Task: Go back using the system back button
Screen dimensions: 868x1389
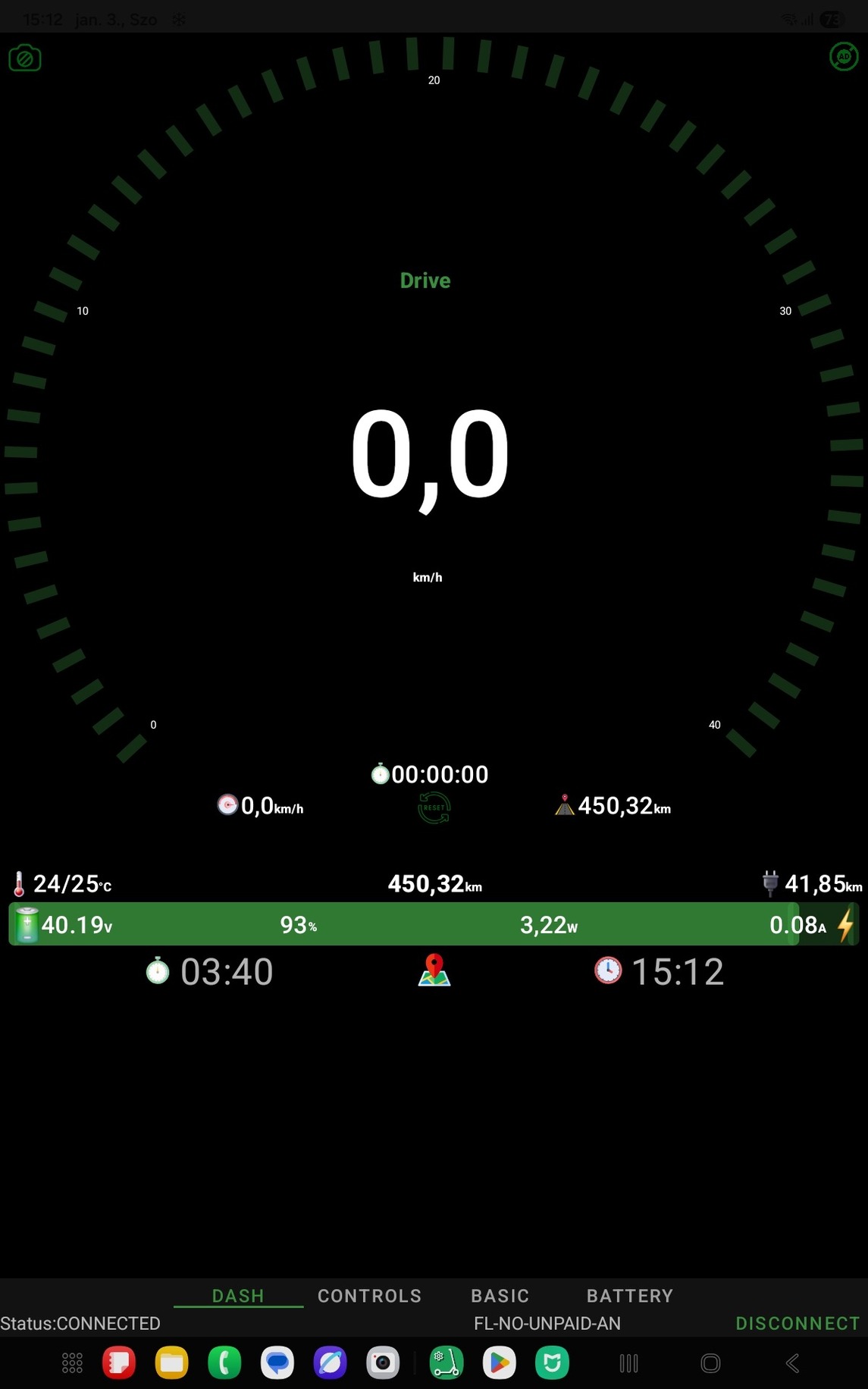Action: click(792, 1363)
